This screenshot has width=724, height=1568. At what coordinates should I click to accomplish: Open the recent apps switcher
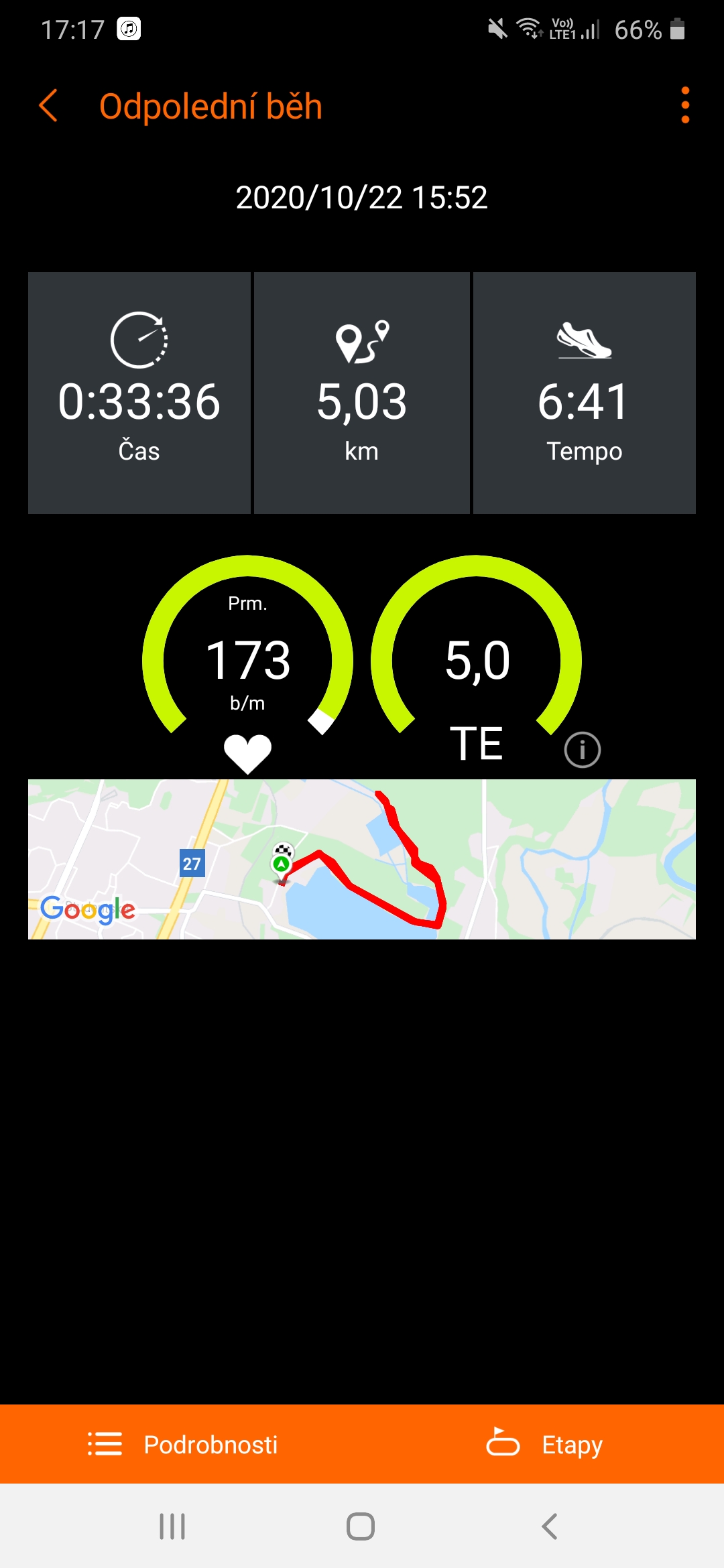[172, 1526]
